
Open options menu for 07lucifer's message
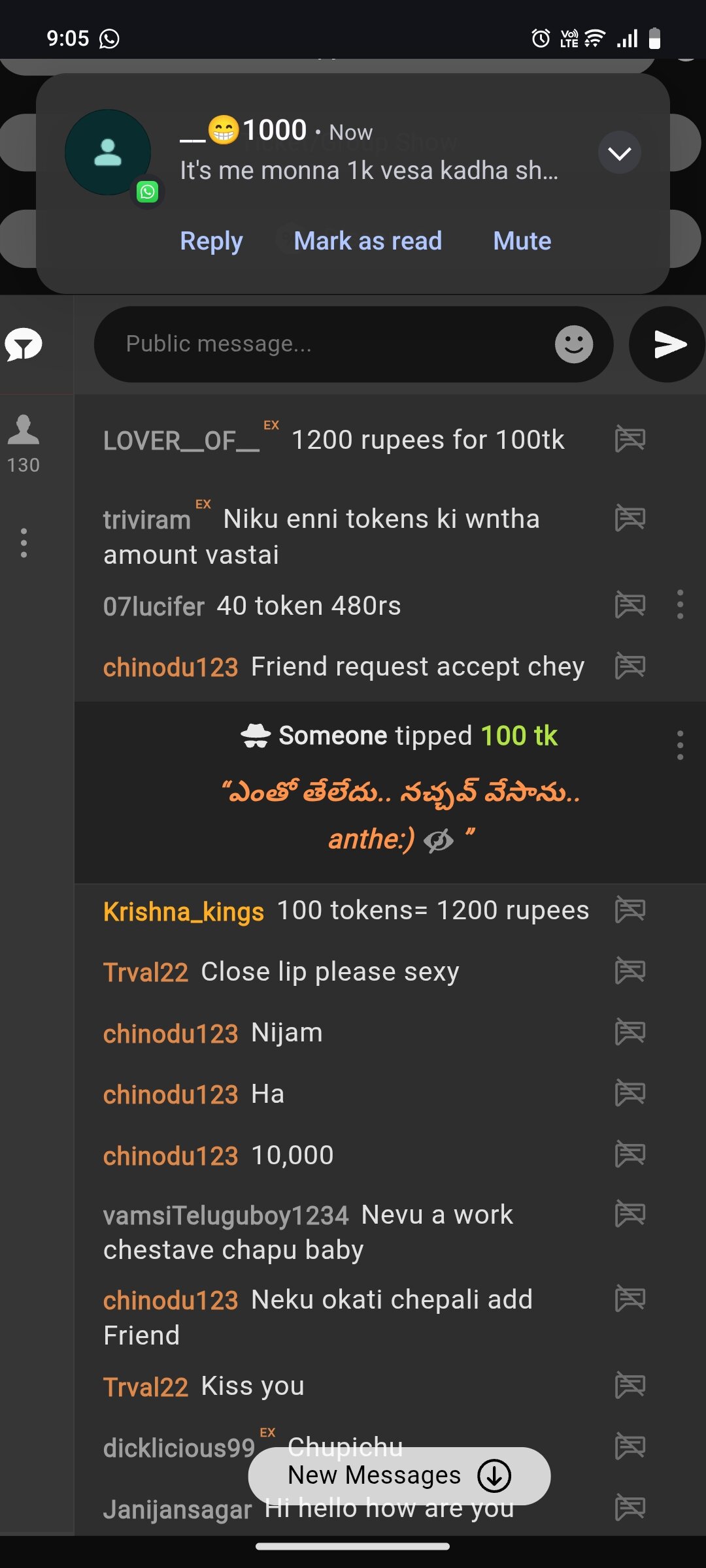pyautogui.click(x=680, y=605)
